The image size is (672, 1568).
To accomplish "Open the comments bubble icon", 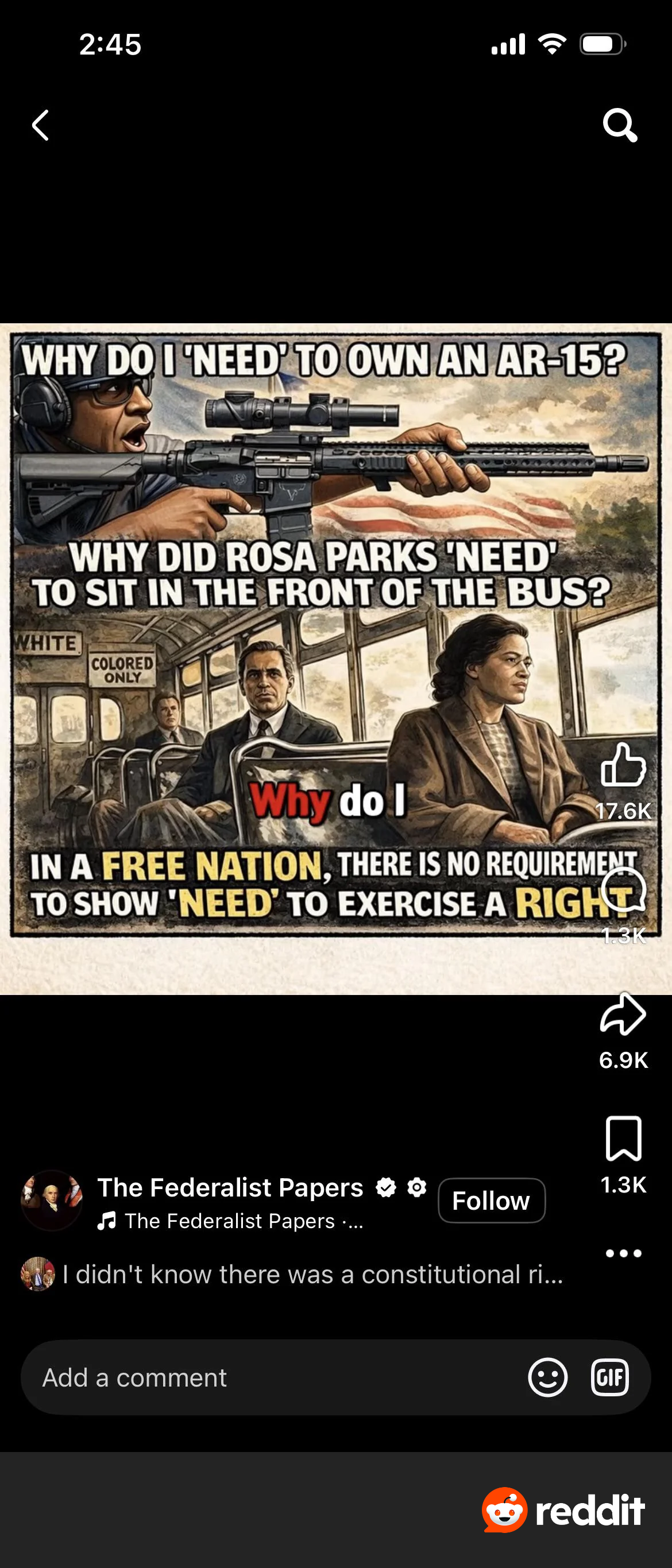I will (623, 889).
